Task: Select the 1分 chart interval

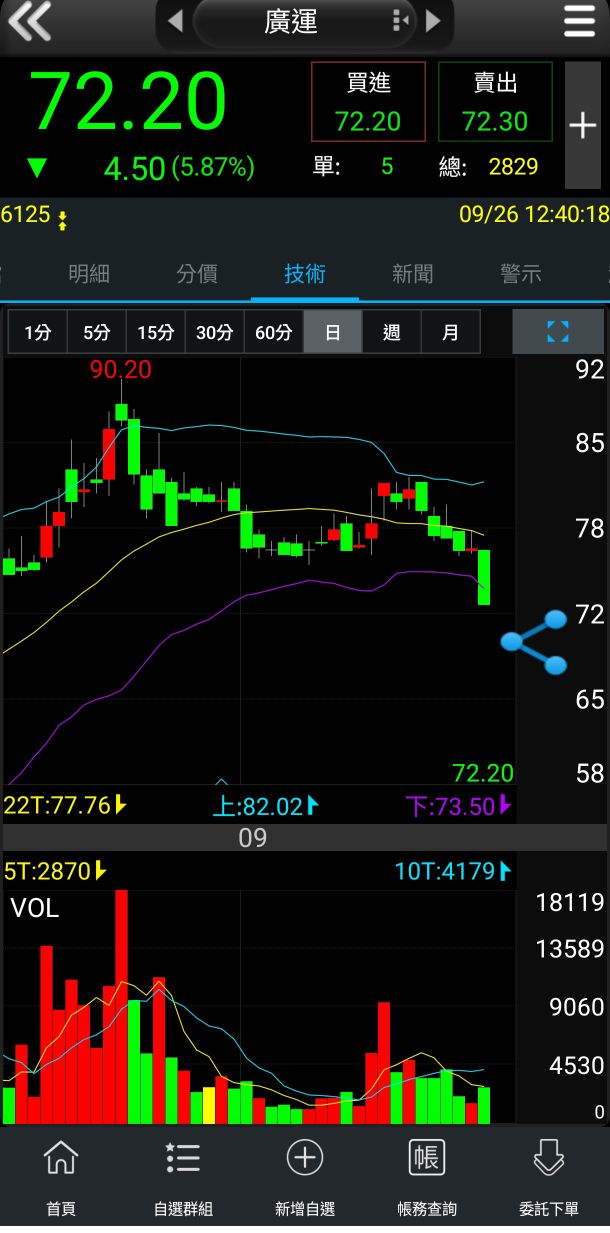Action: tap(38, 332)
